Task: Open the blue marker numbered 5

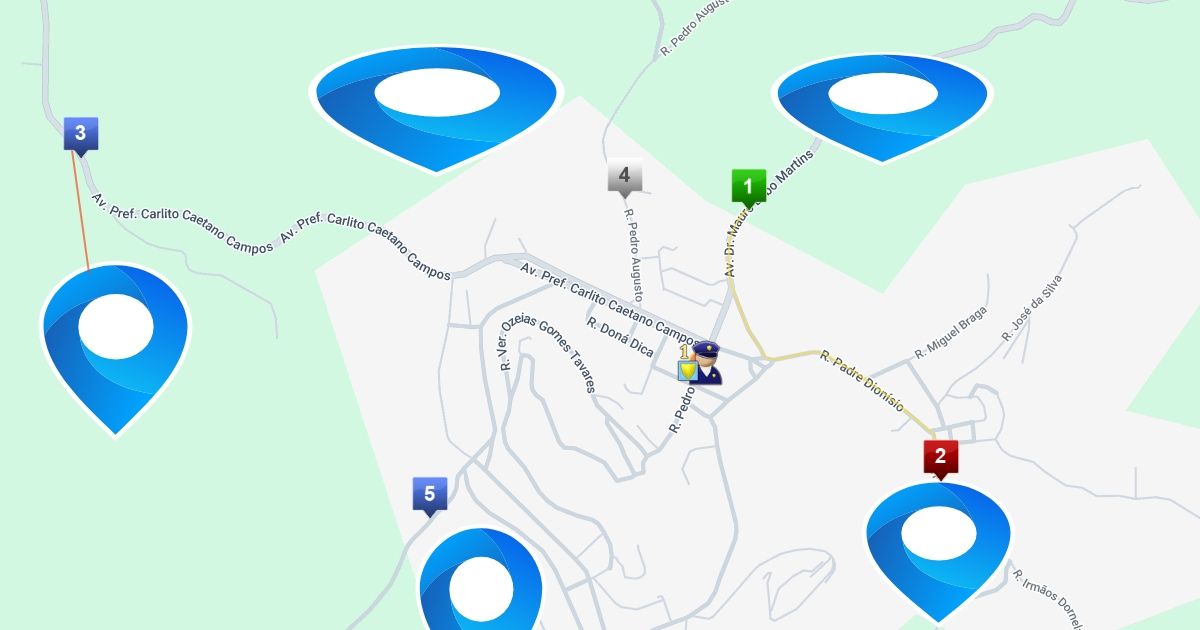Action: 429,494
